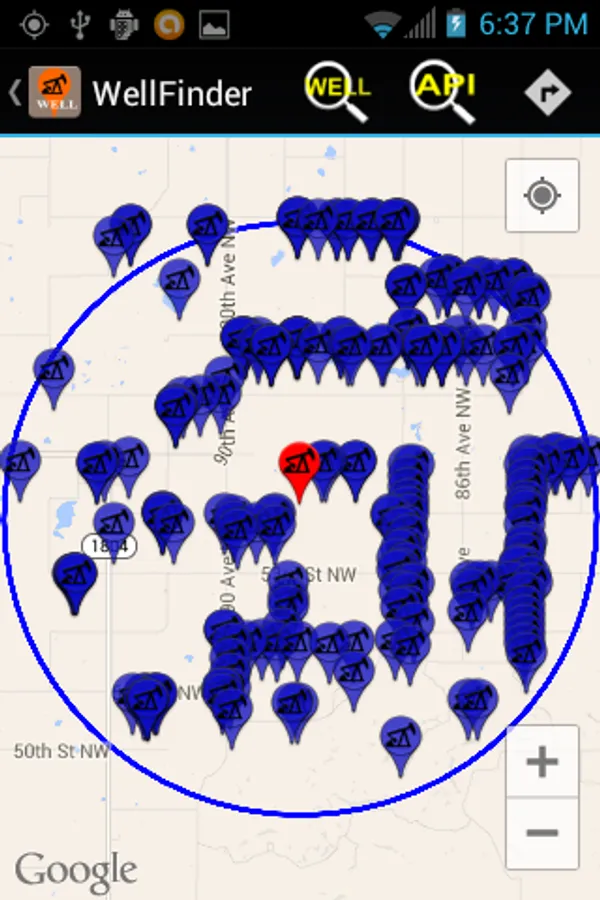Open the WELL search magnifier
The width and height of the screenshot is (600, 900).
[x=337, y=92]
